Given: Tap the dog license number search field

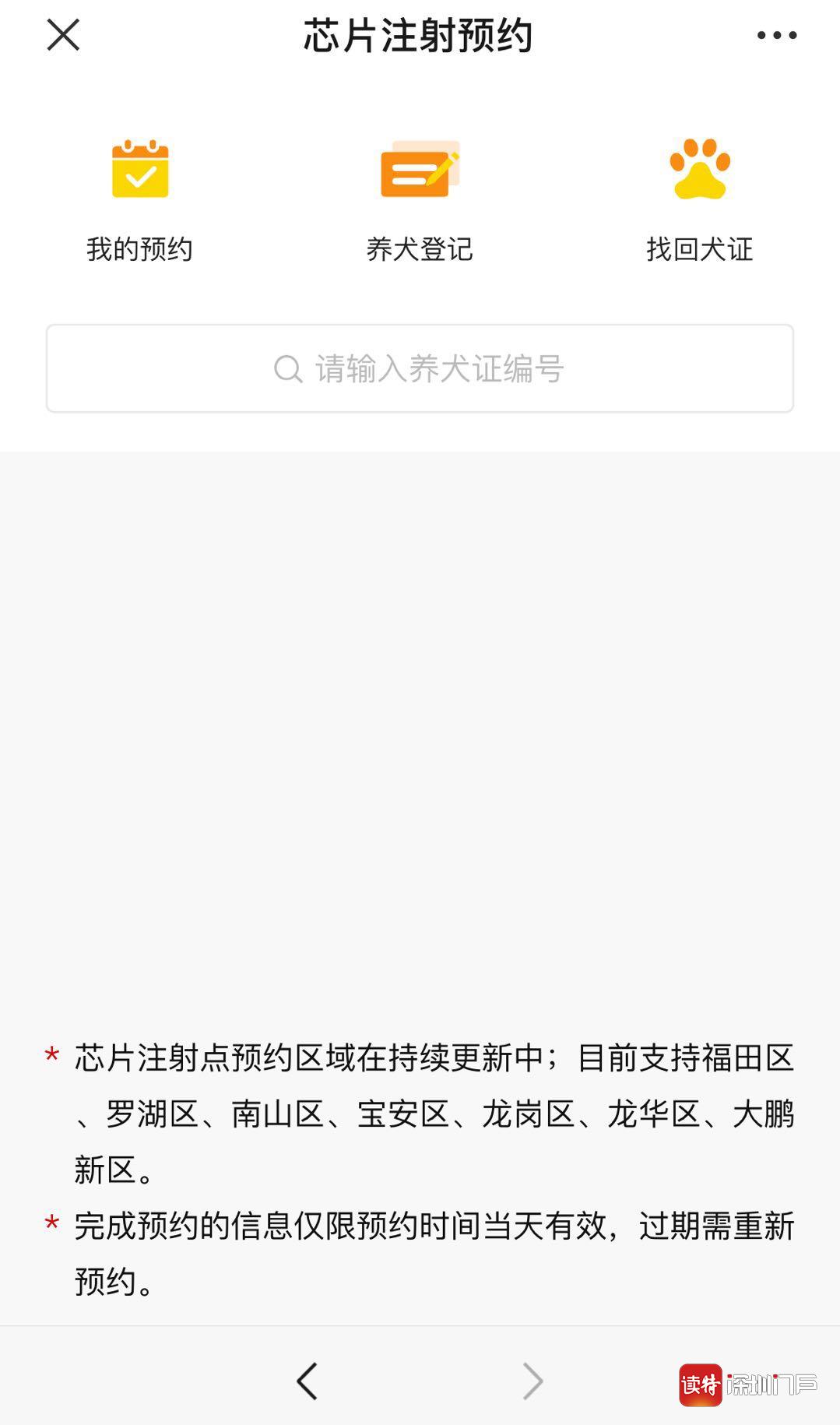Looking at the screenshot, I should tap(420, 368).
